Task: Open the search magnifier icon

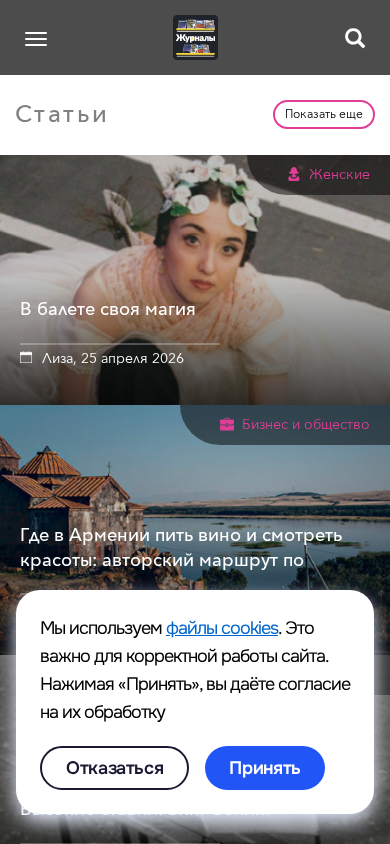Action: coord(354,38)
